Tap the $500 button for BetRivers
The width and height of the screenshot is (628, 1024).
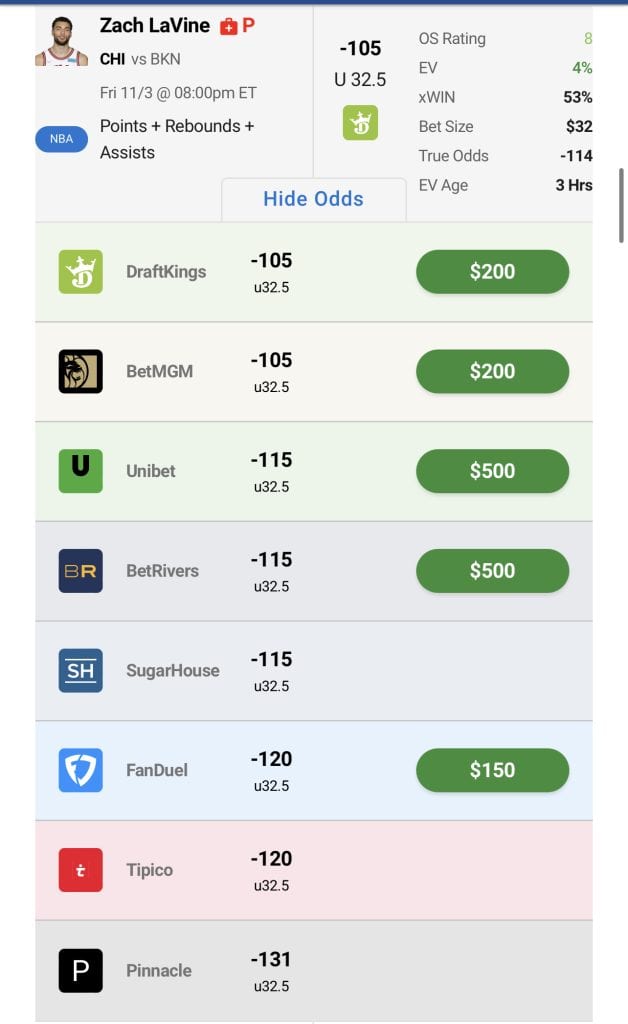pos(492,571)
